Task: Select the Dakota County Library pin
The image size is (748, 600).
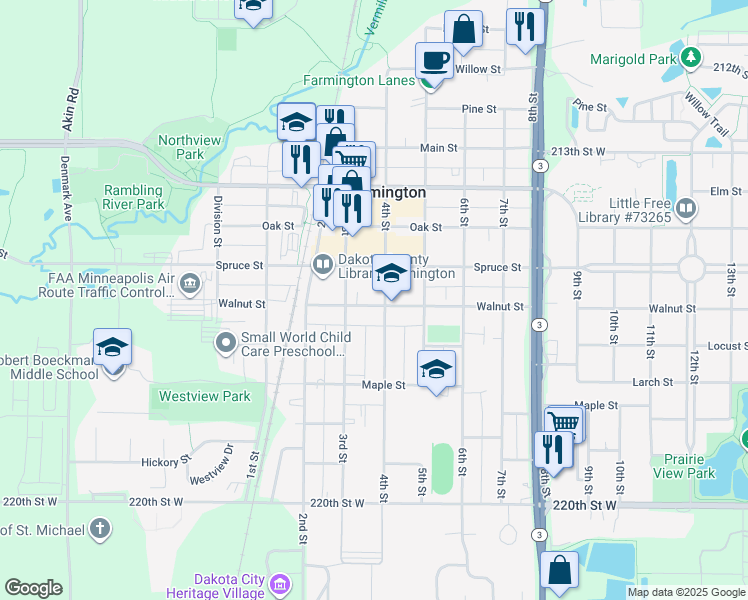Action: [x=323, y=266]
